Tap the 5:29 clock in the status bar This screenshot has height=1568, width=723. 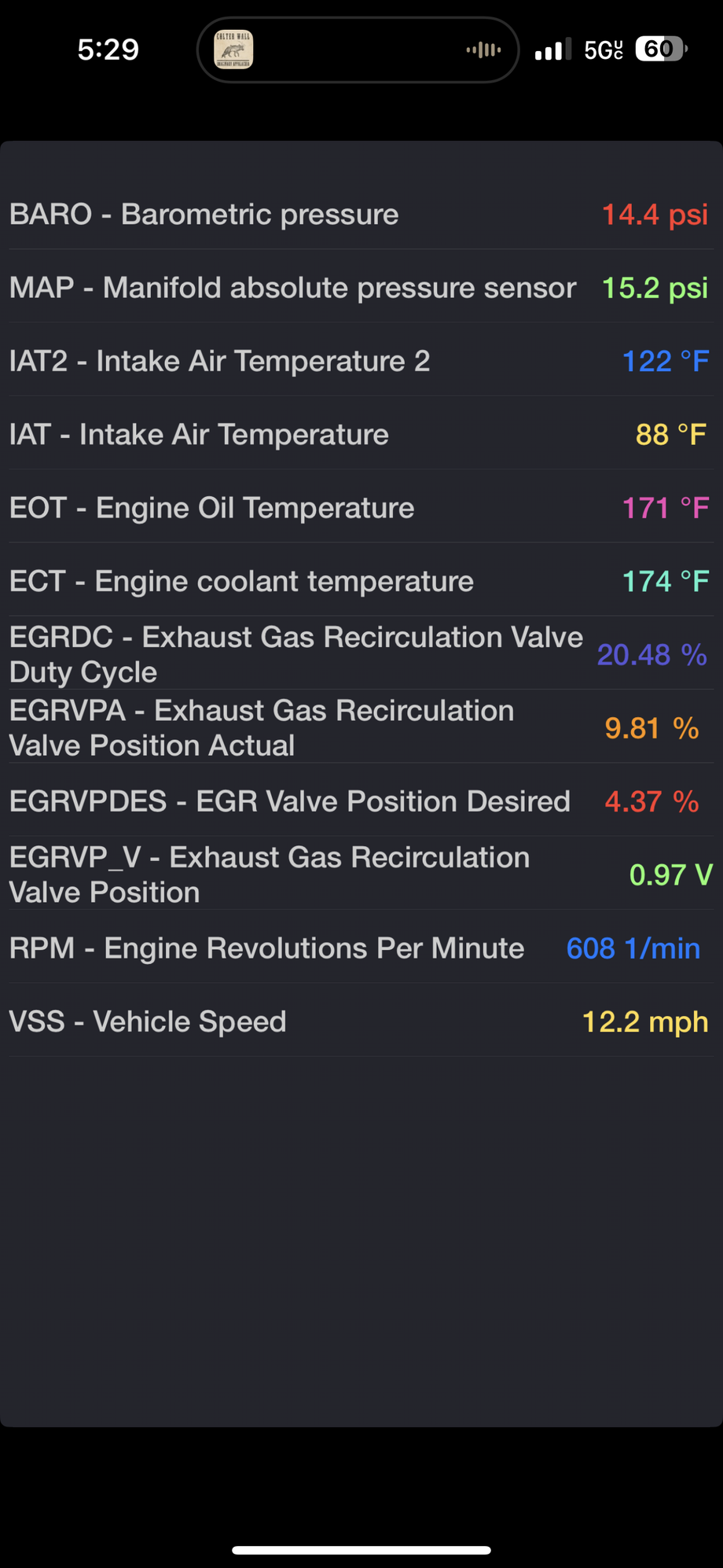tap(109, 49)
